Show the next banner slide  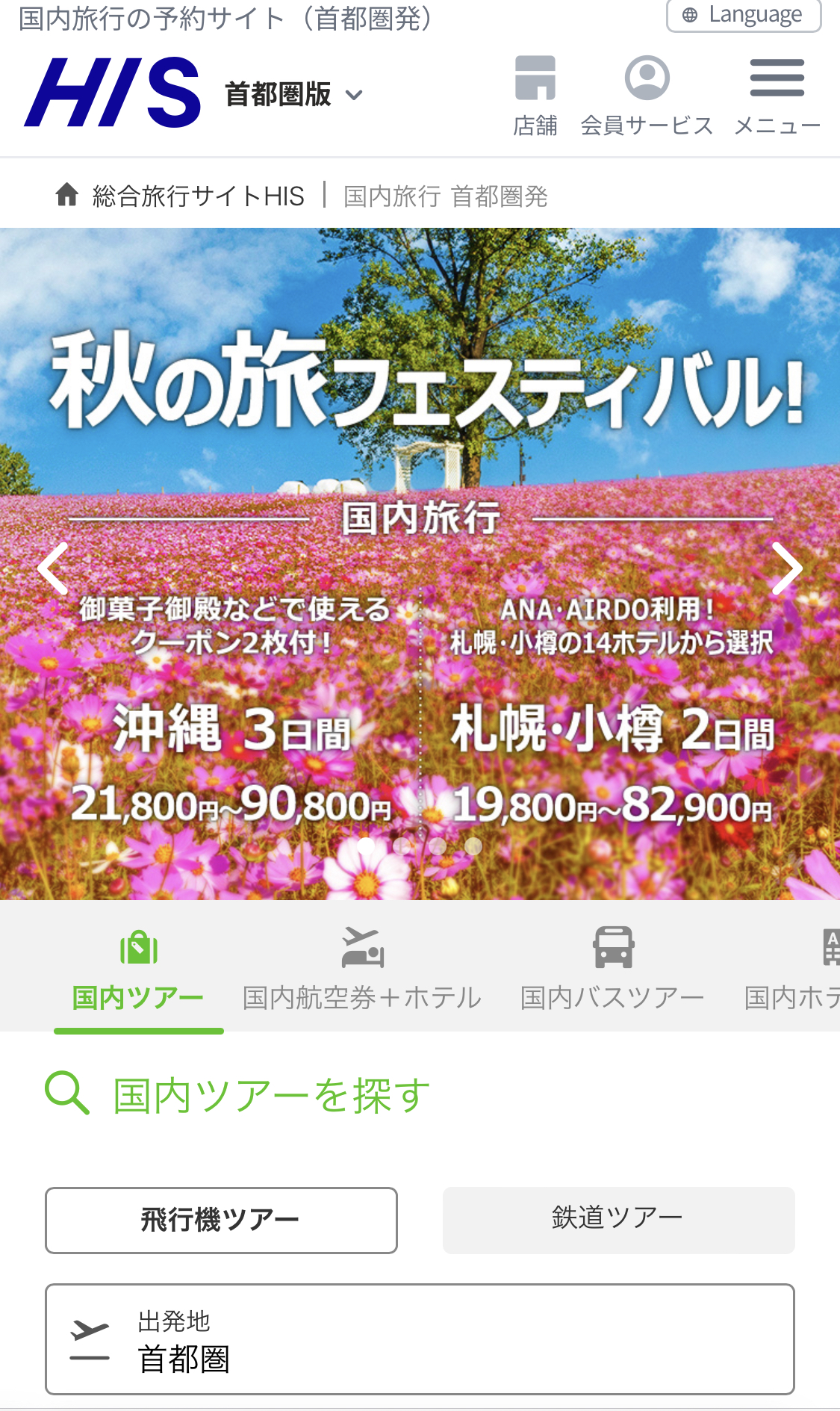[x=787, y=568]
